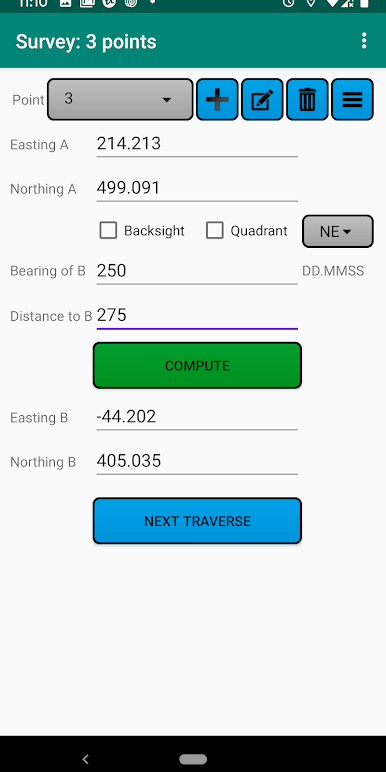
Task: Open the point list with the three-lines button
Action: click(x=353, y=99)
